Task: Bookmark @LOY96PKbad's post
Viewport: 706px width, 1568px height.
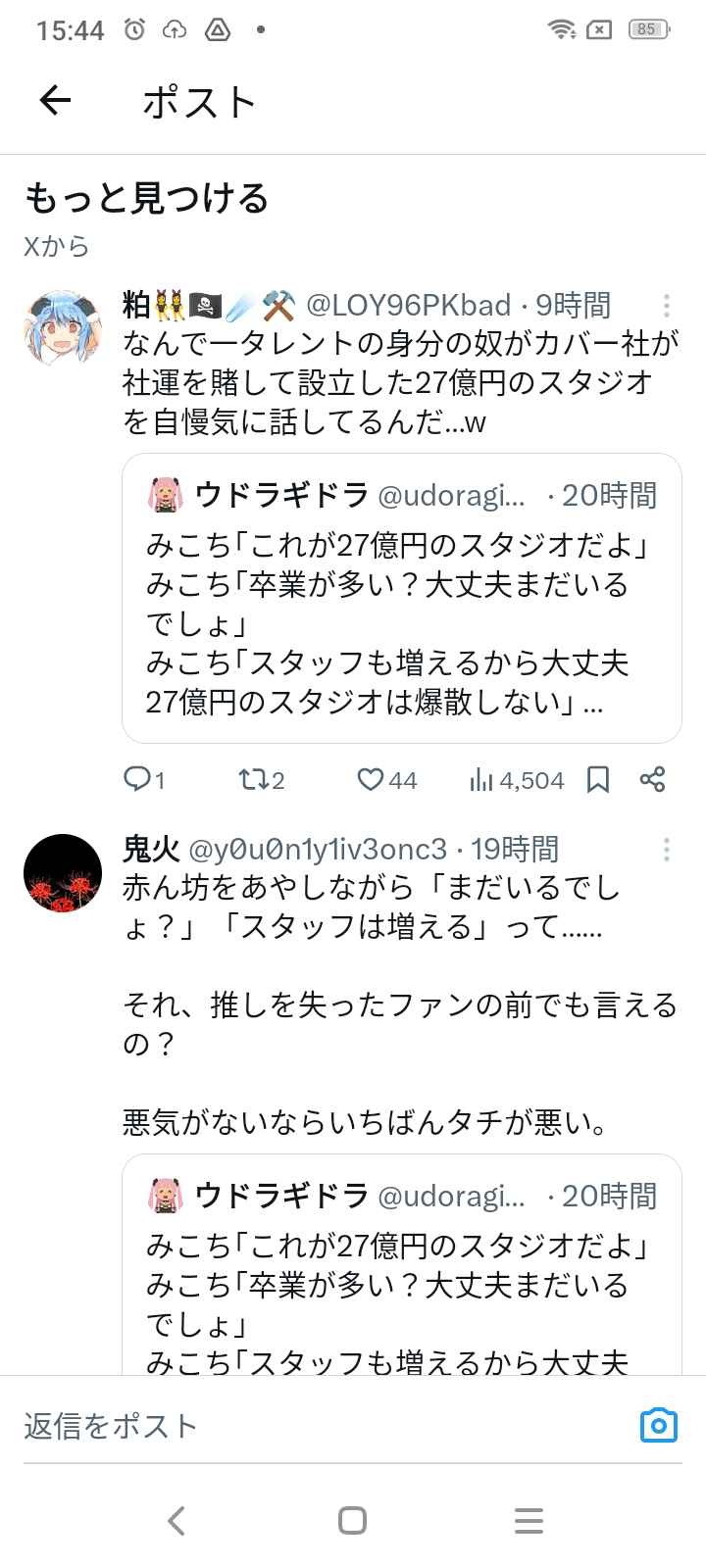Action: (x=598, y=780)
